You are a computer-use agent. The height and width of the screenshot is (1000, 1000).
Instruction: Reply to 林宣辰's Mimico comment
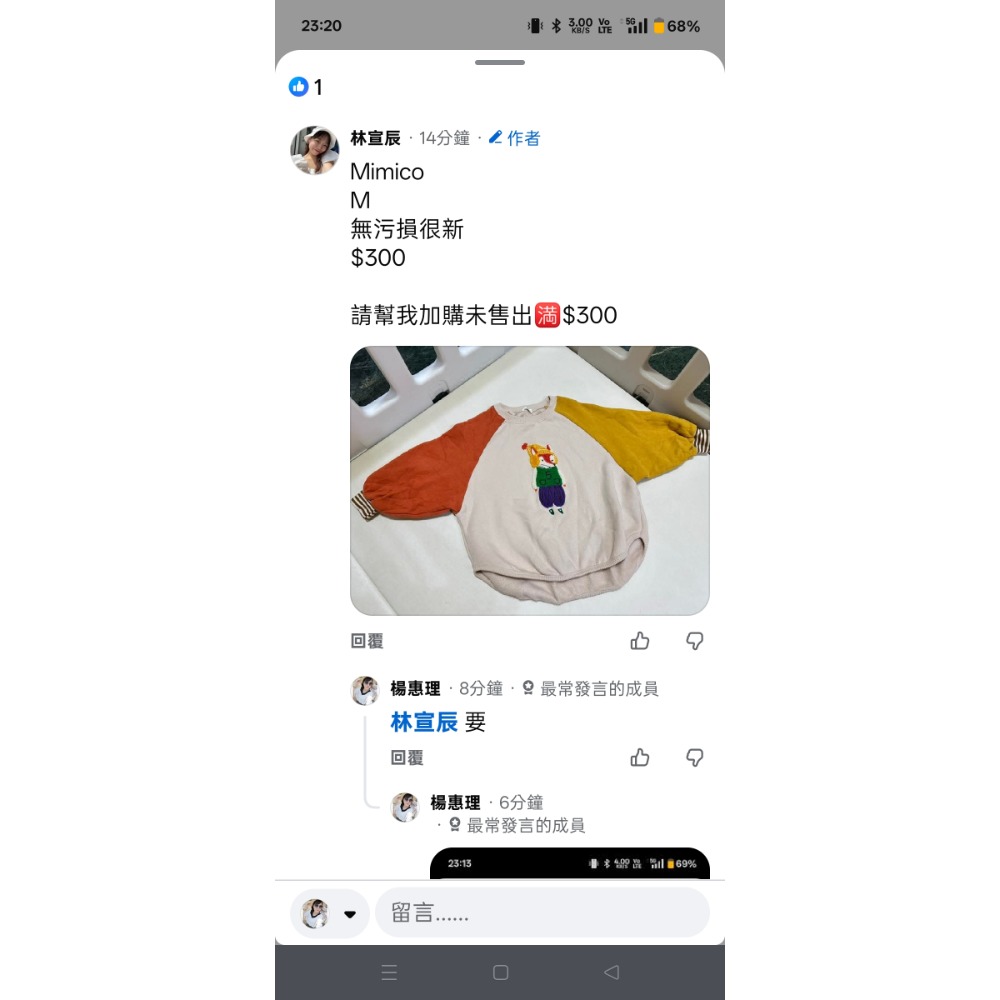point(367,641)
